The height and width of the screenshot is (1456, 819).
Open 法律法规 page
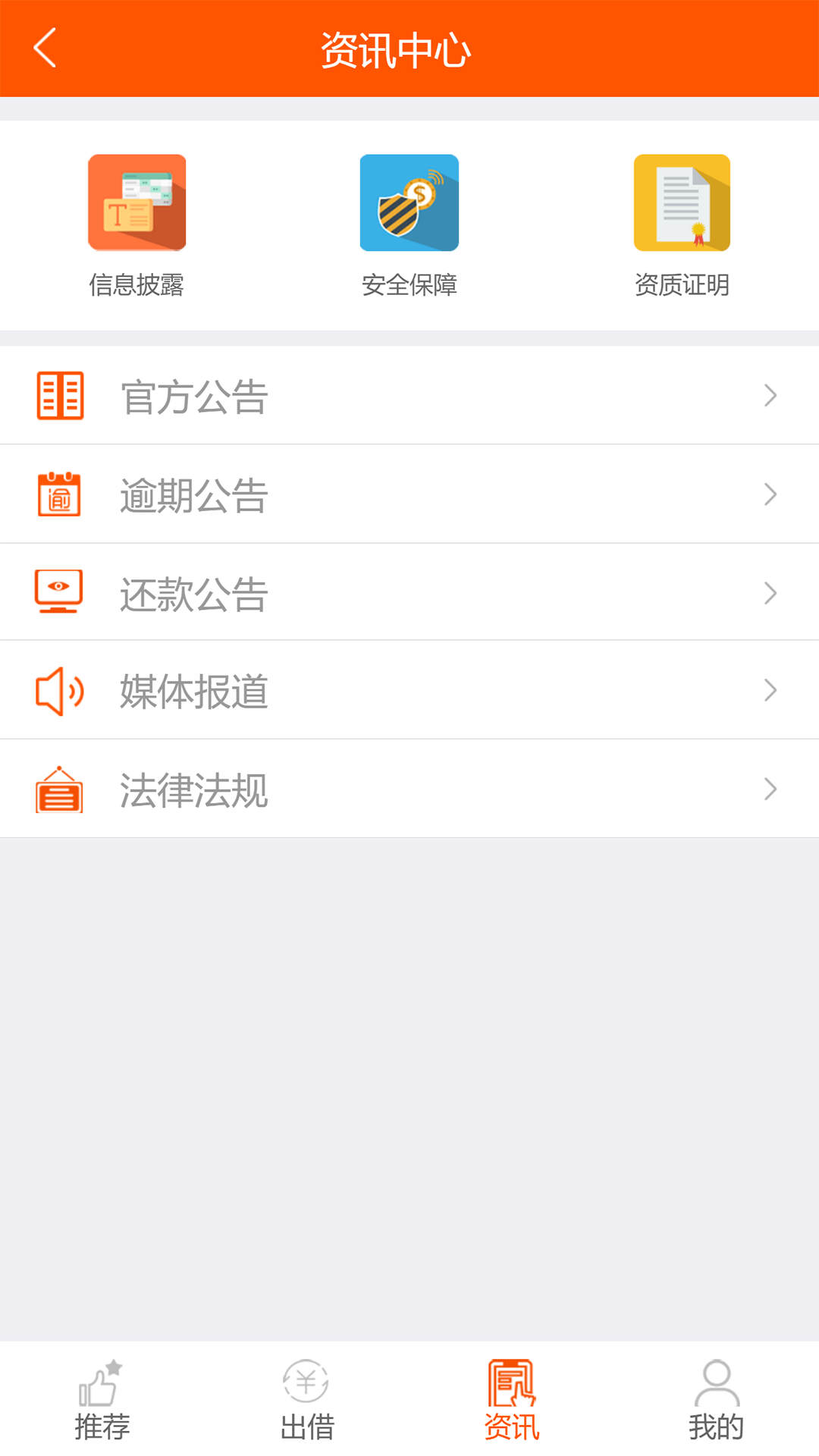(x=409, y=789)
